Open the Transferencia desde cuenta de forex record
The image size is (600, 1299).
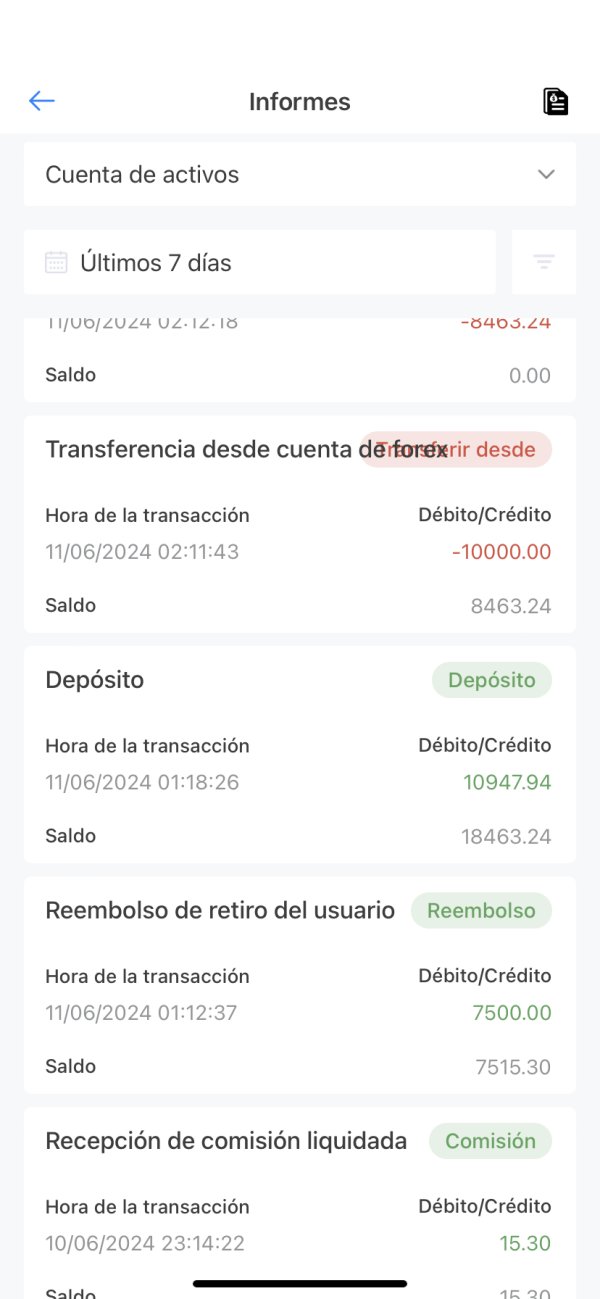coord(300,524)
